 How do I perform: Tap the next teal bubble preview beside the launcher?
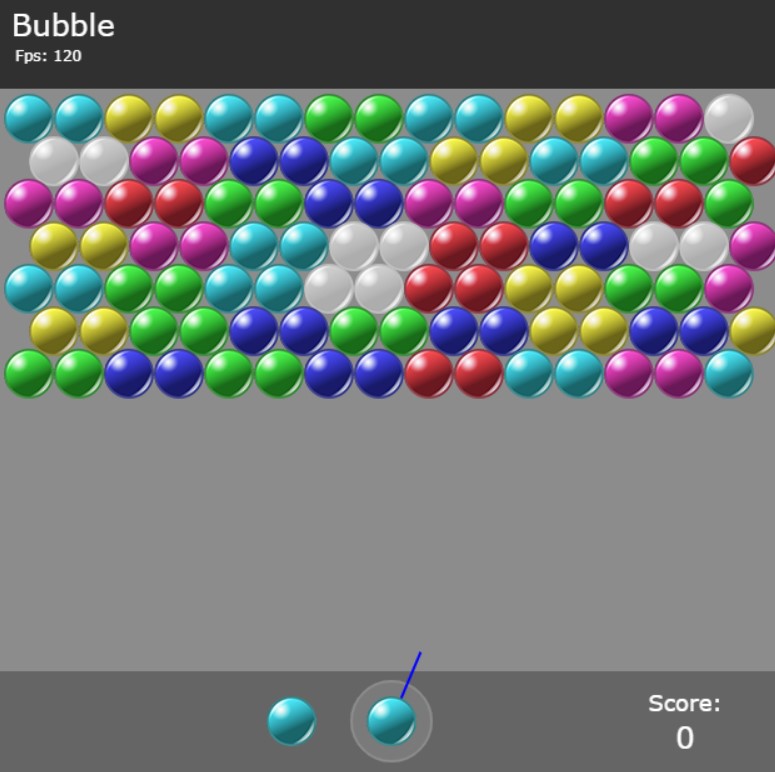(292, 721)
